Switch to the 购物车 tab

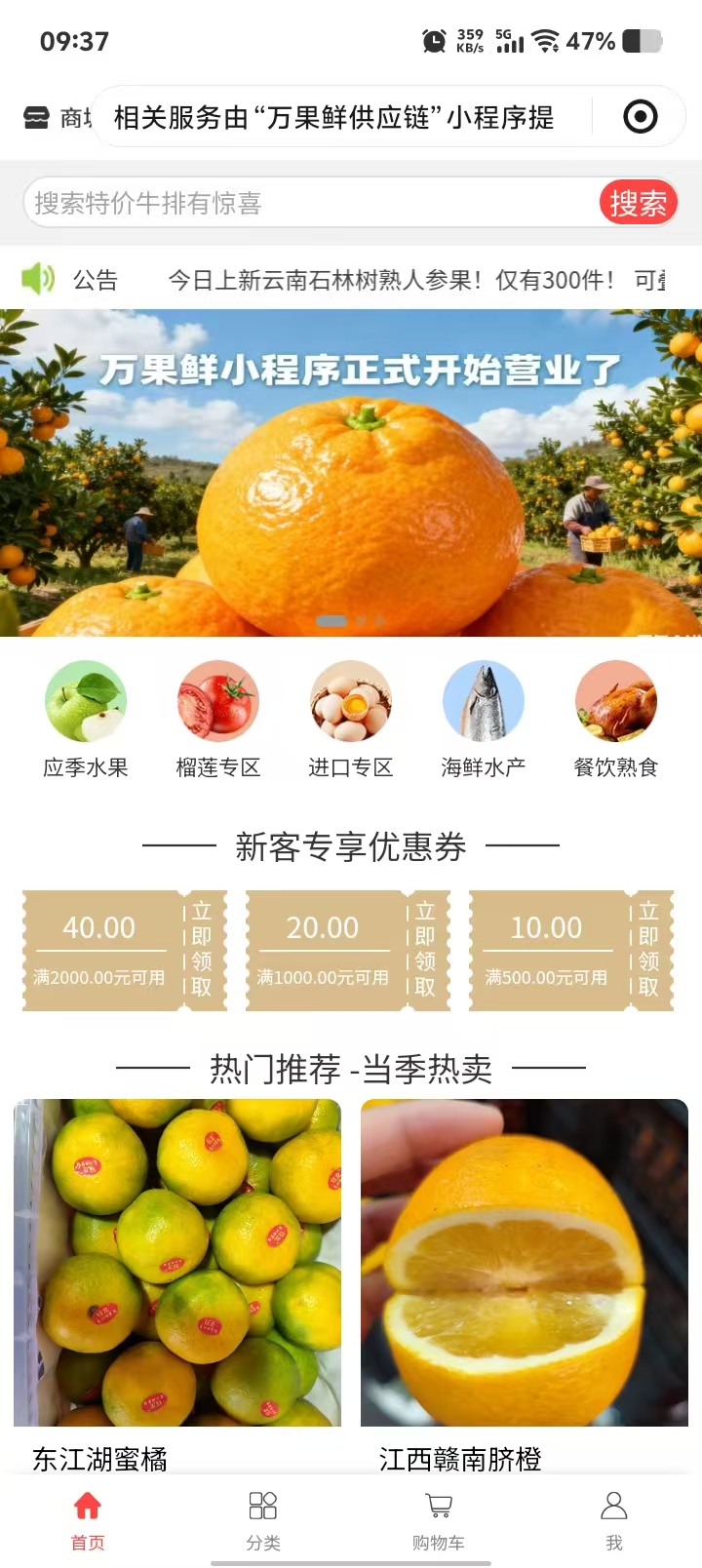point(439,1519)
